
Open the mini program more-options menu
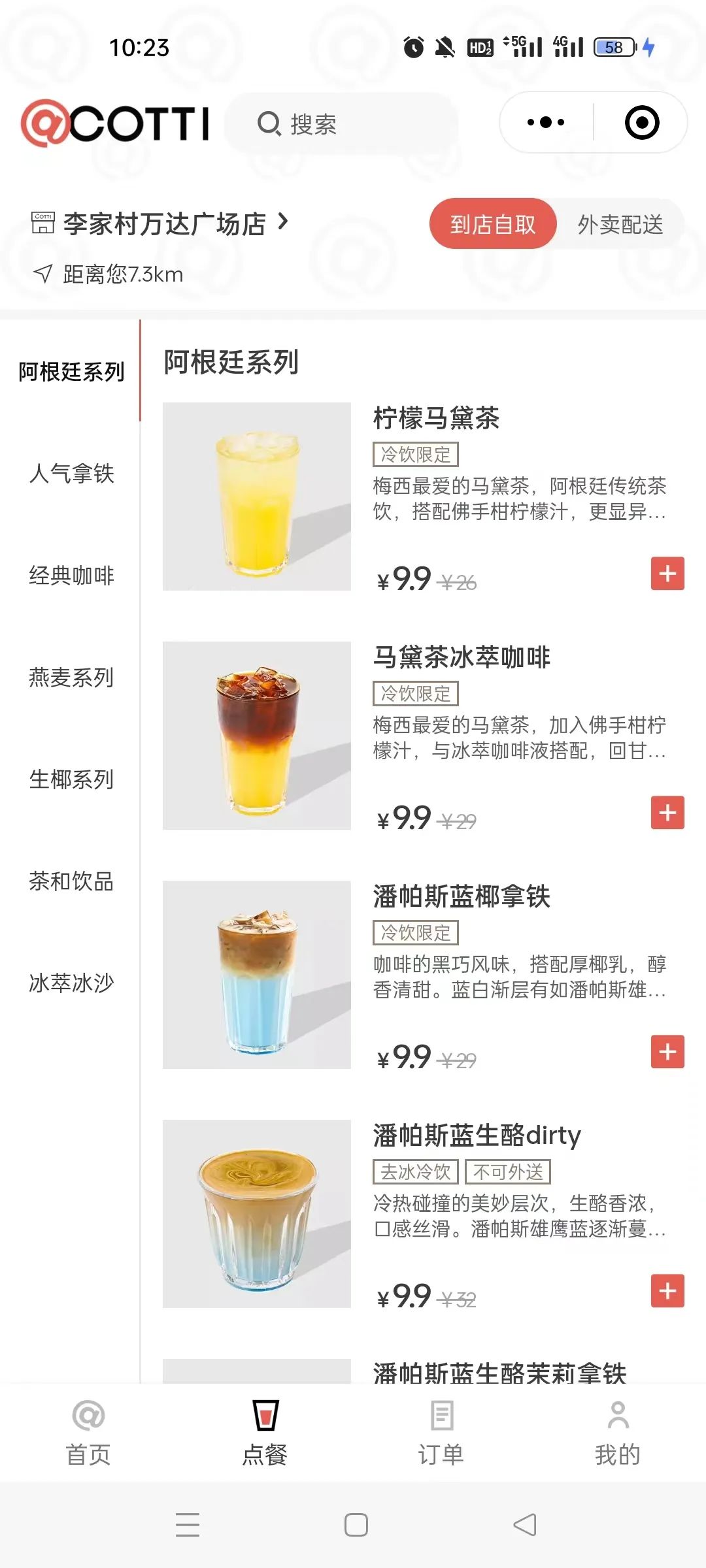tap(546, 122)
